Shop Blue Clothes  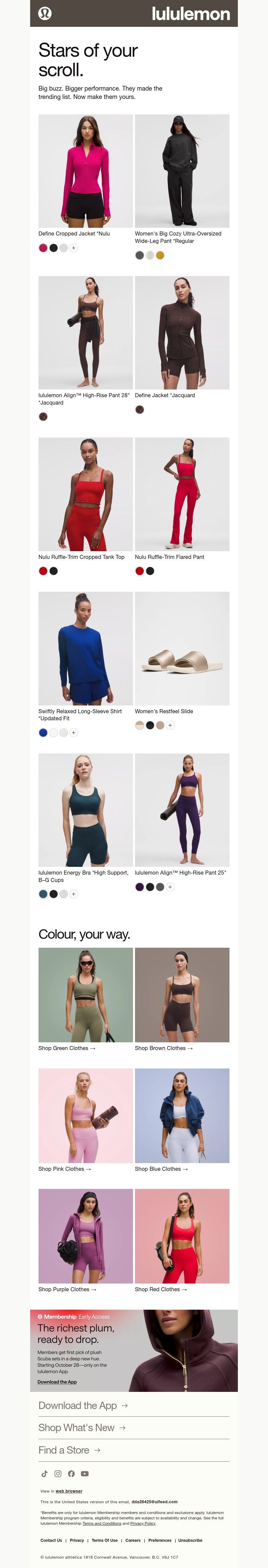tap(182, 1115)
